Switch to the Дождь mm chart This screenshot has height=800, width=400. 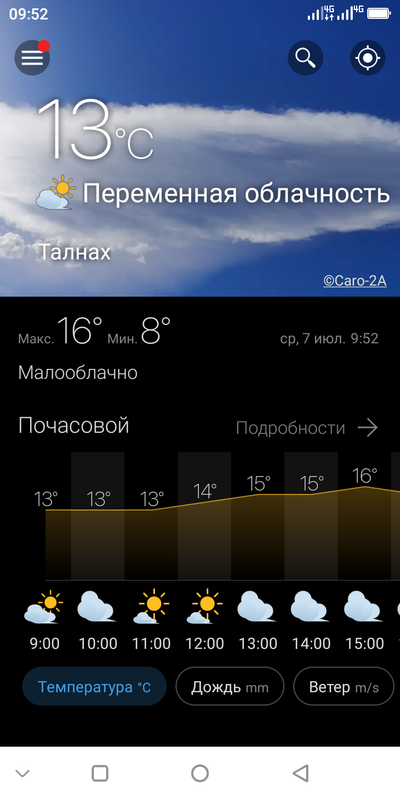[230, 687]
